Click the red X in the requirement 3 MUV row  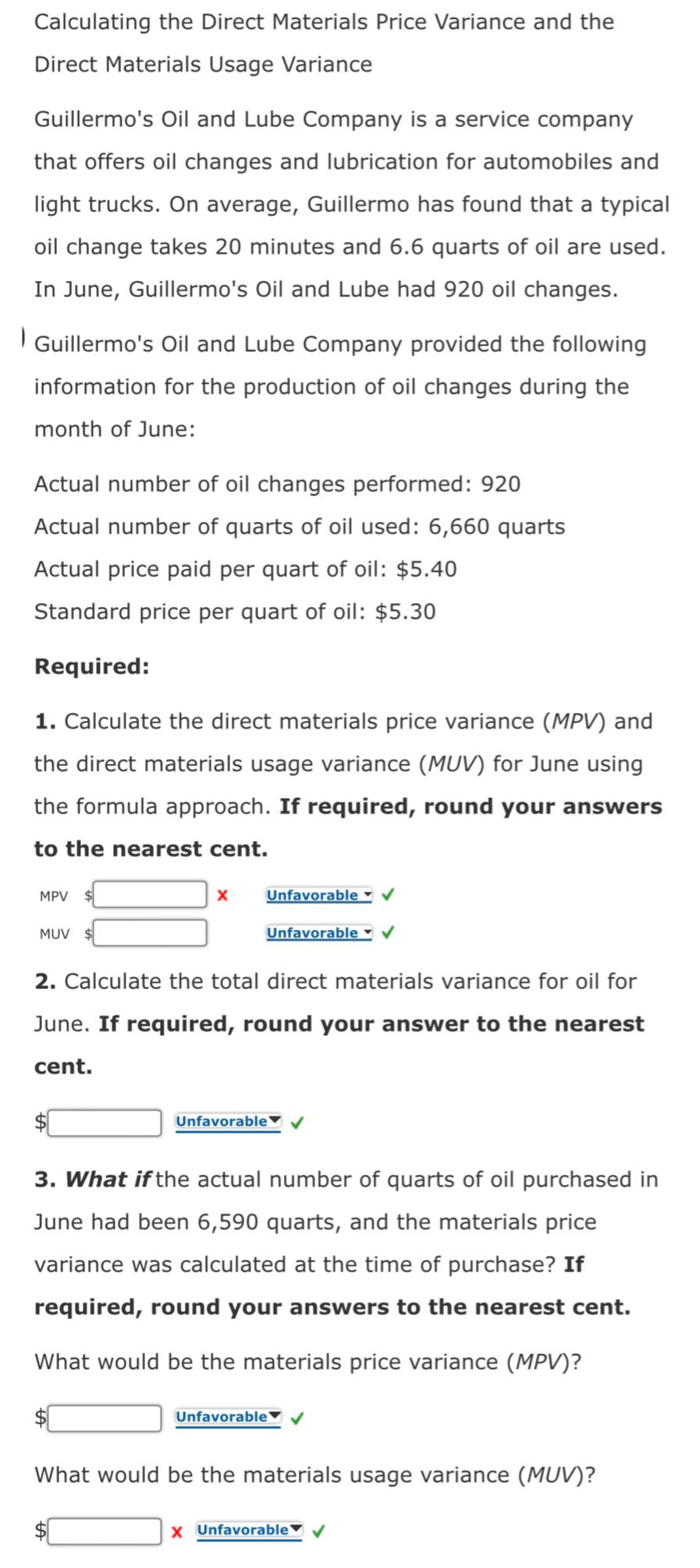pyautogui.click(x=178, y=1531)
